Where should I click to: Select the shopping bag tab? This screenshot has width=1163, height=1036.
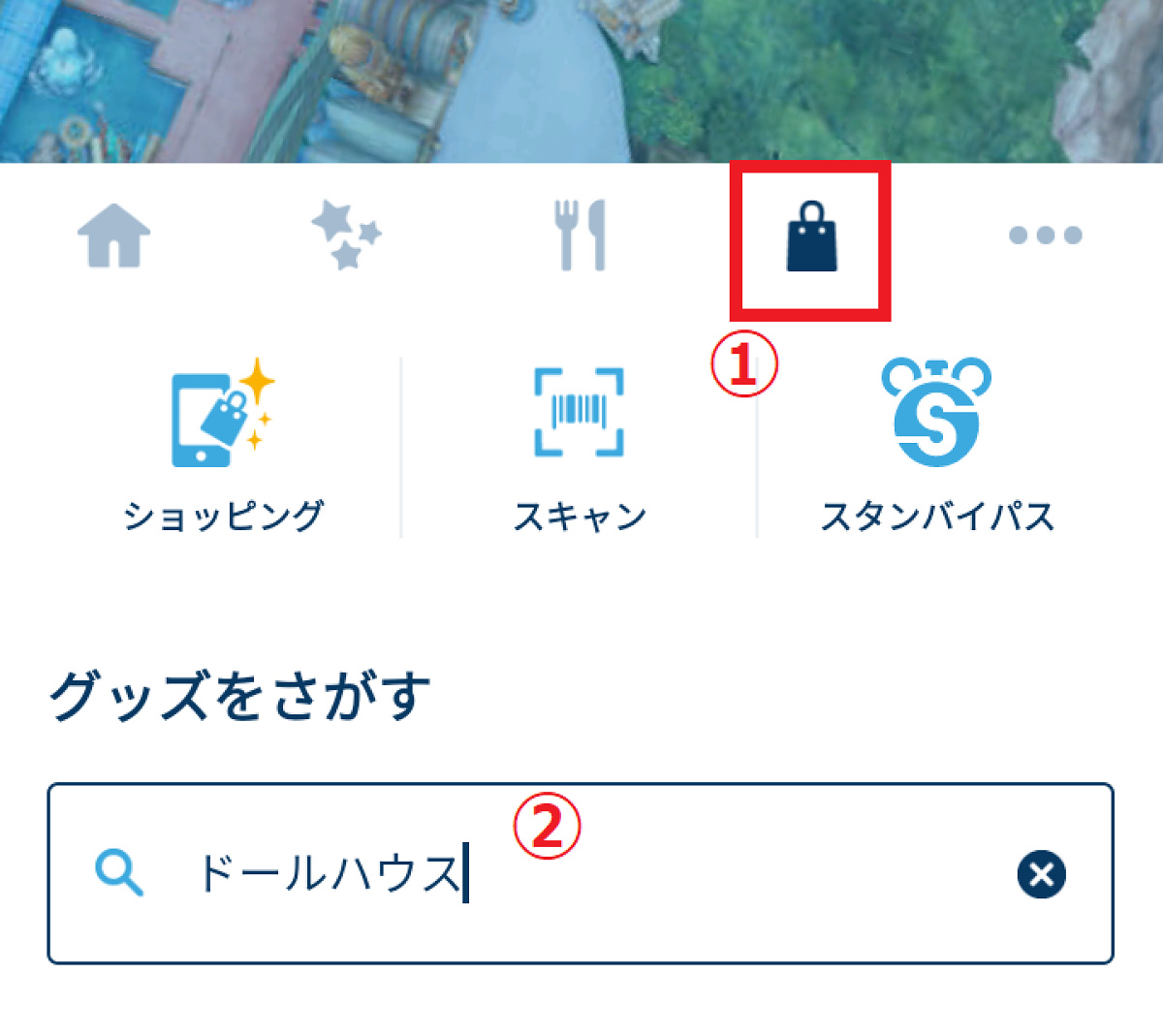point(811,235)
